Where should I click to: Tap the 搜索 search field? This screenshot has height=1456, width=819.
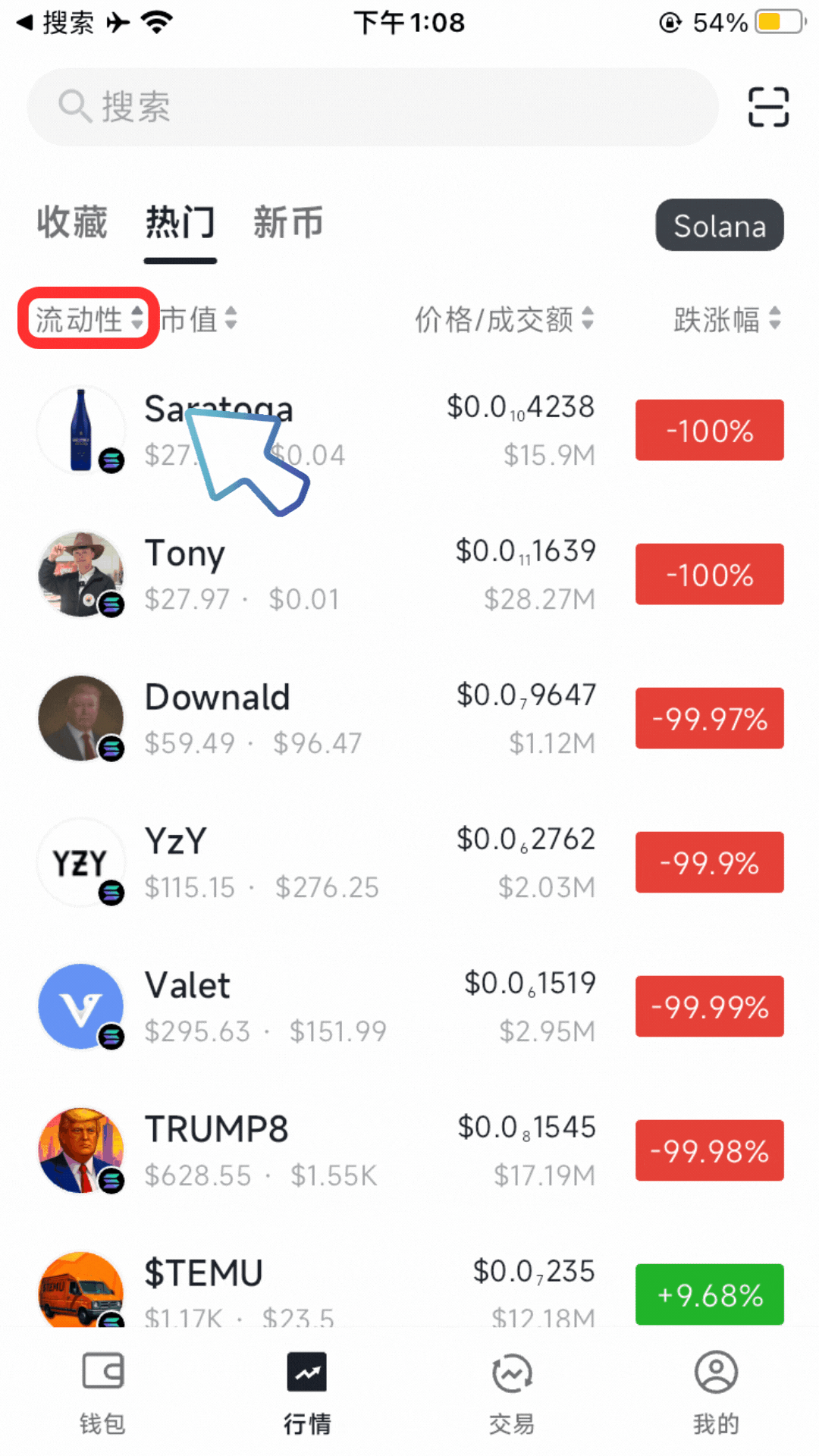click(x=372, y=107)
